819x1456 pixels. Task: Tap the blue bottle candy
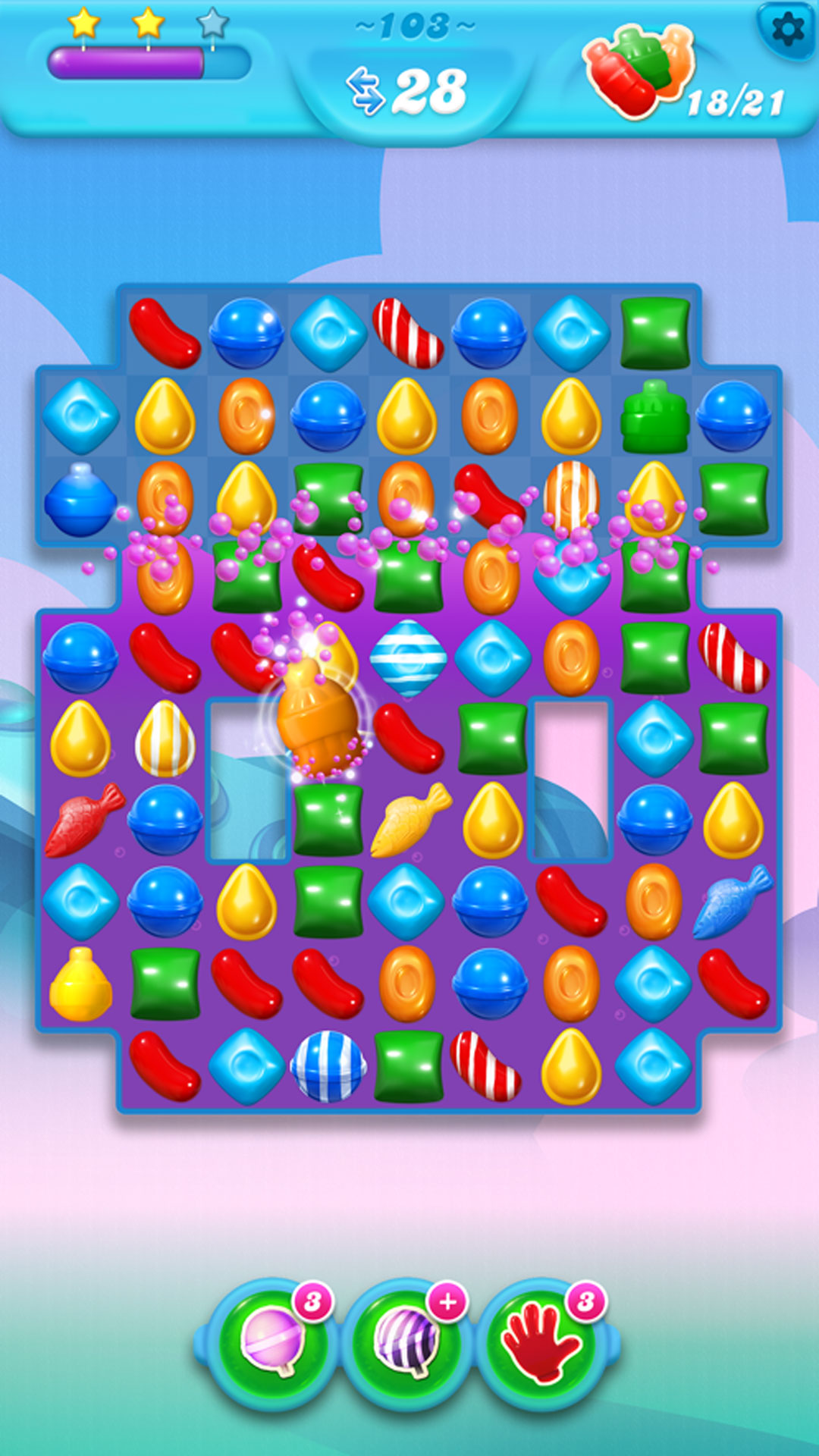[80, 500]
